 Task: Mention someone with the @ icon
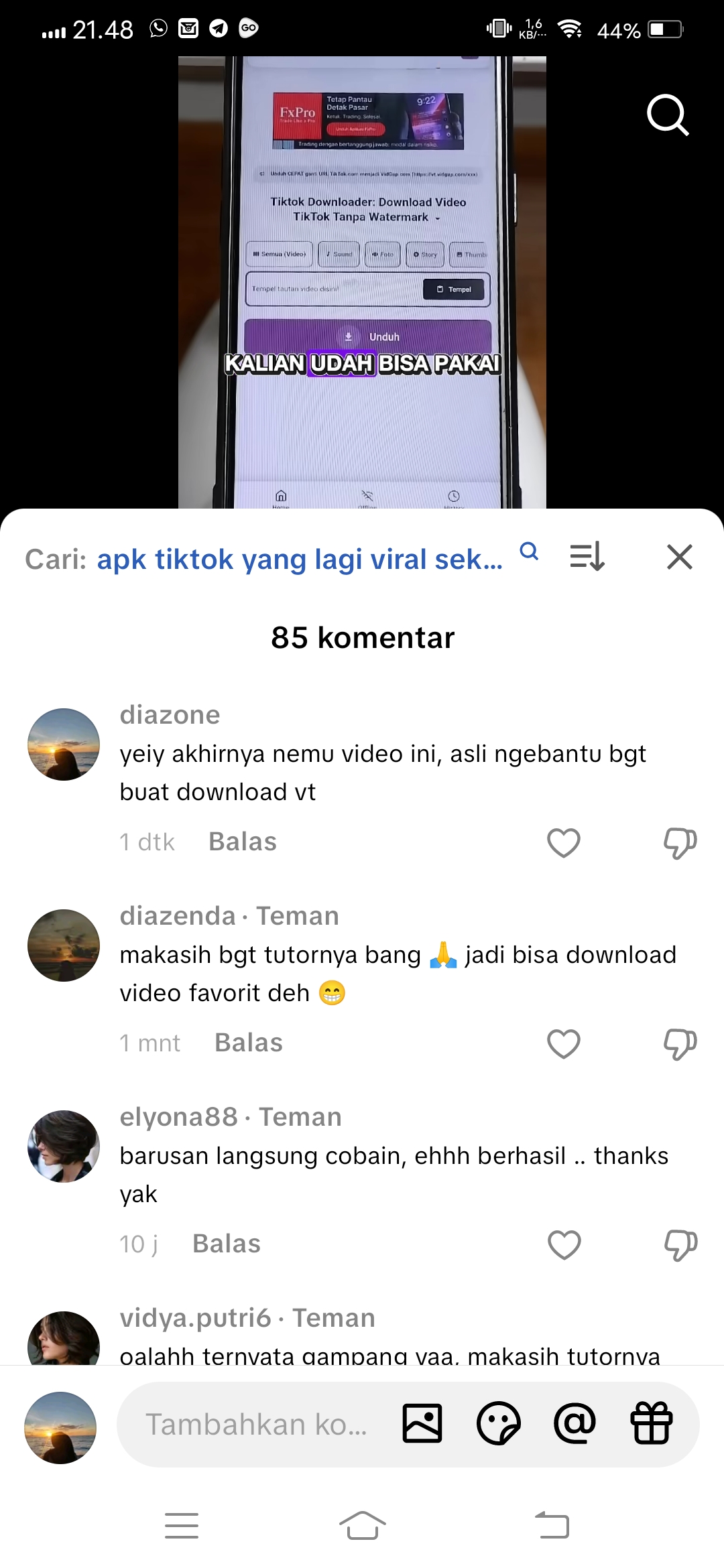[x=575, y=1423]
